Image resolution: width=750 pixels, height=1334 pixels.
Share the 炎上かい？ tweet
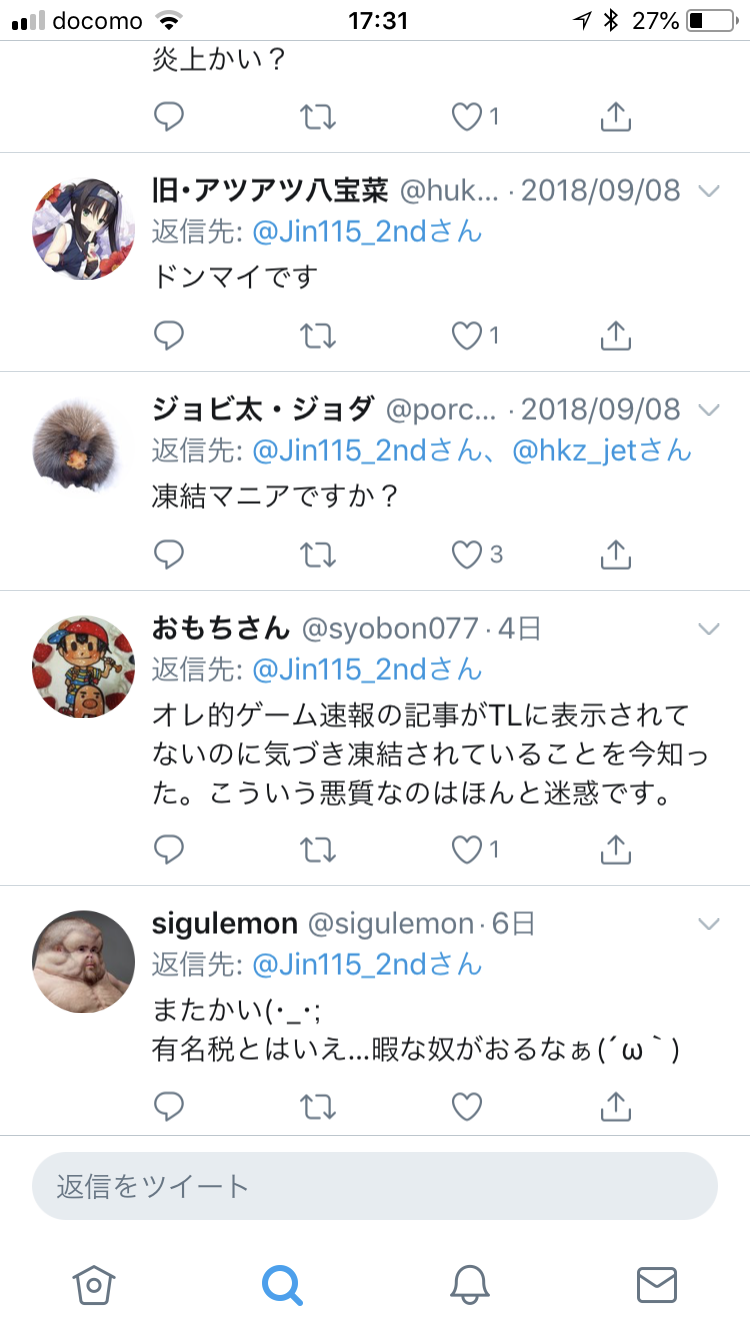click(616, 117)
